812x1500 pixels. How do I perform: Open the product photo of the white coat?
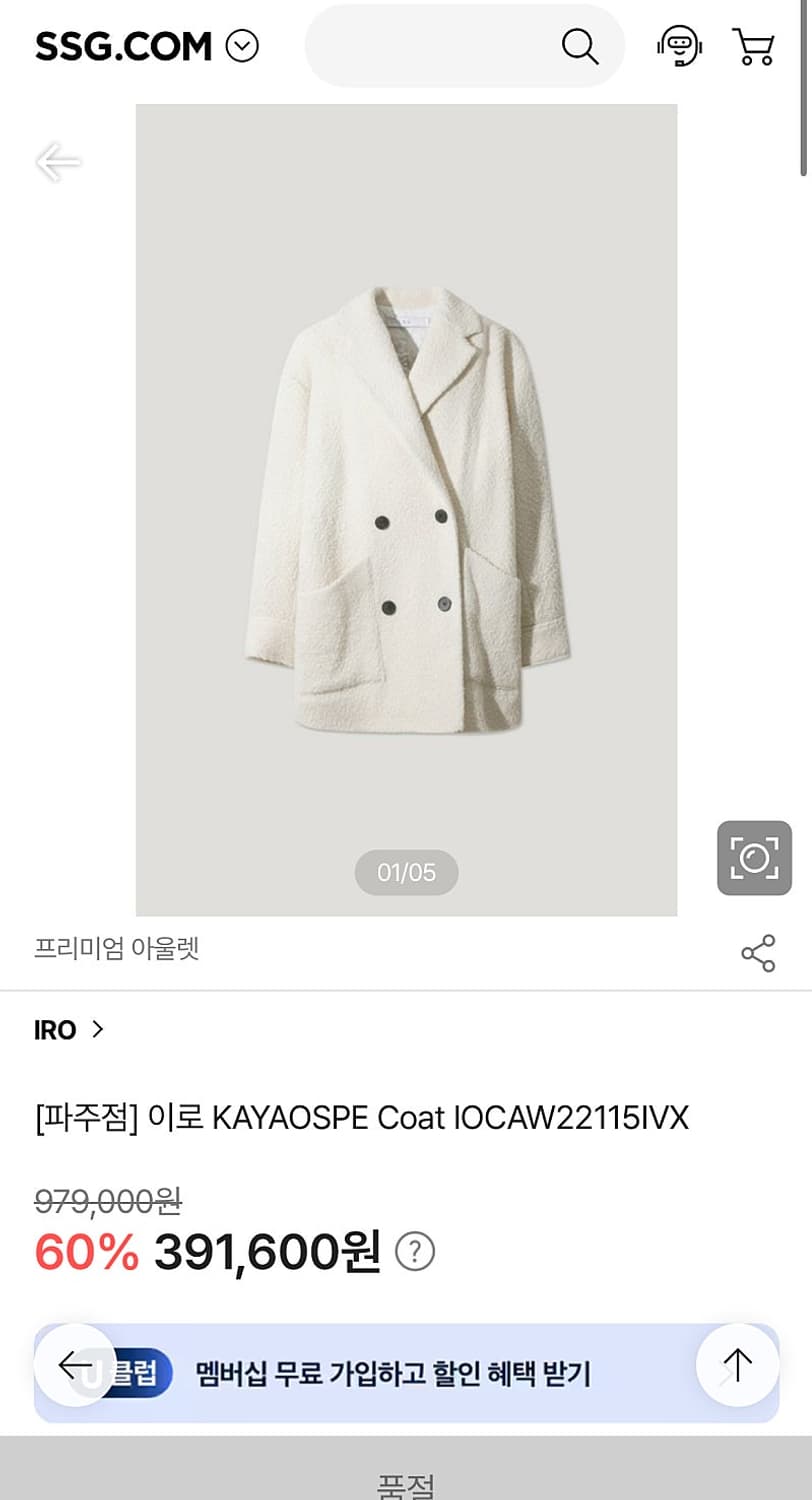406,500
